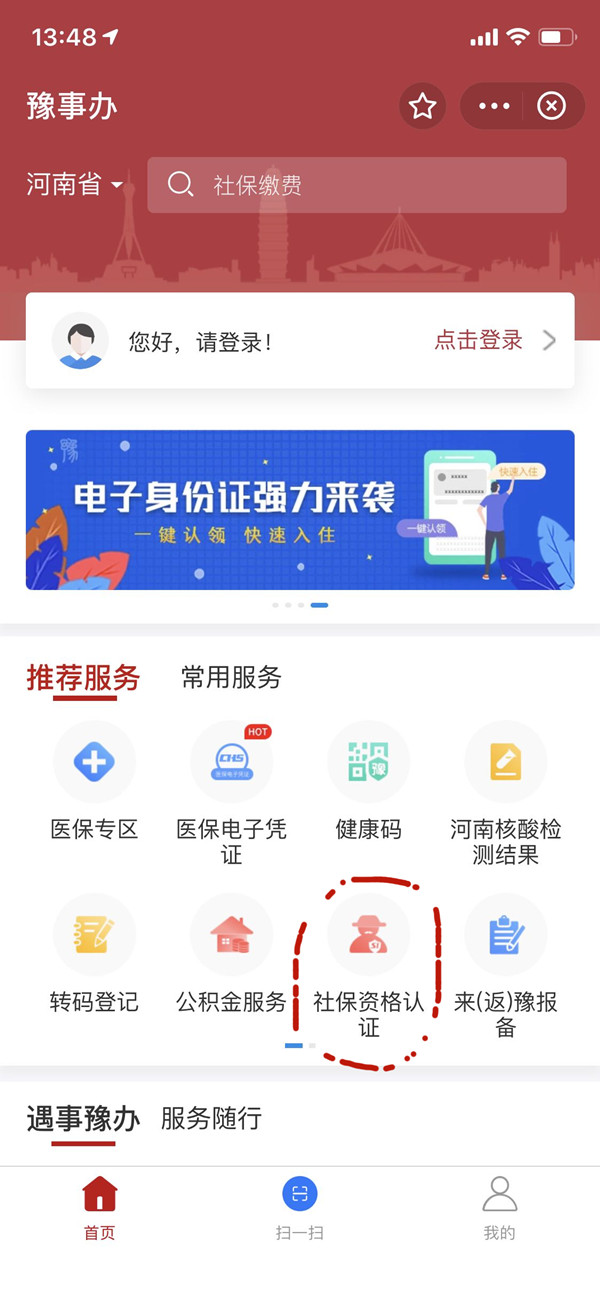Go to the 我的 tab
This screenshot has width=600, height=1299.
(499, 1205)
